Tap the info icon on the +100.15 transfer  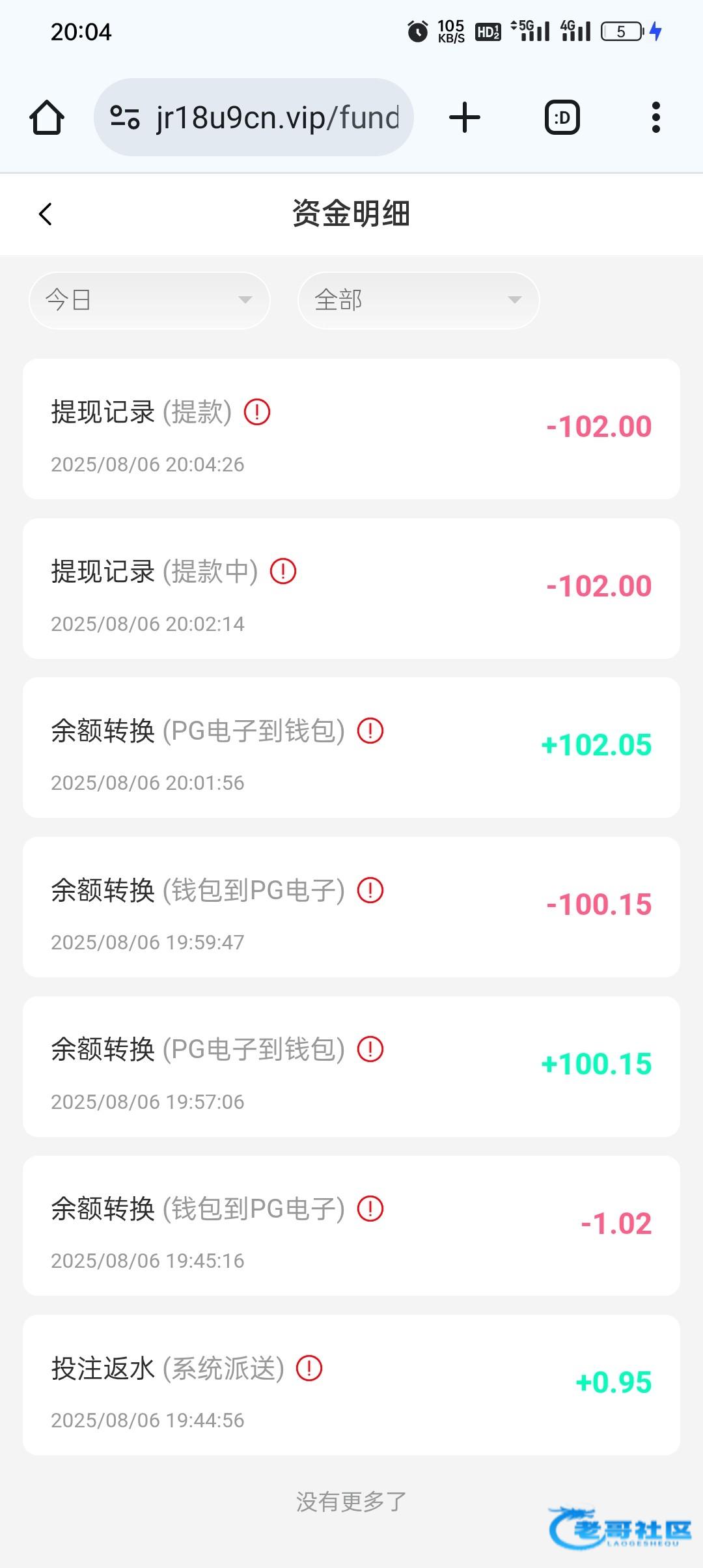[x=370, y=1049]
